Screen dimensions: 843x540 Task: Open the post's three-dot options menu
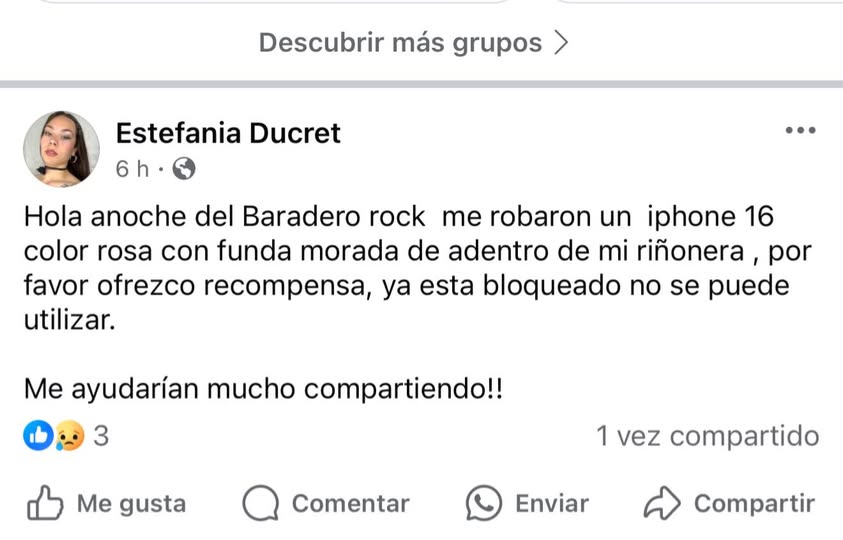800,131
